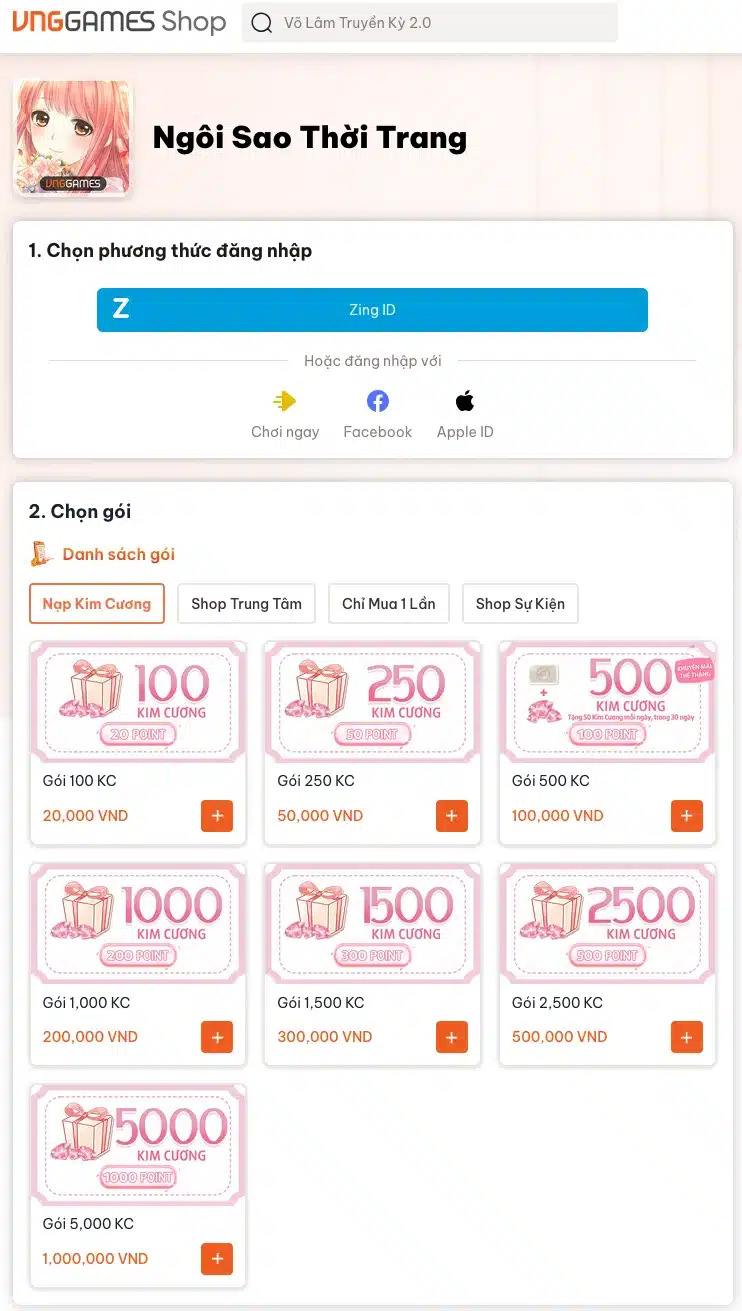This screenshot has height=1311, width=742.
Task: Add Gói 2,500 KC package
Action: point(686,1037)
